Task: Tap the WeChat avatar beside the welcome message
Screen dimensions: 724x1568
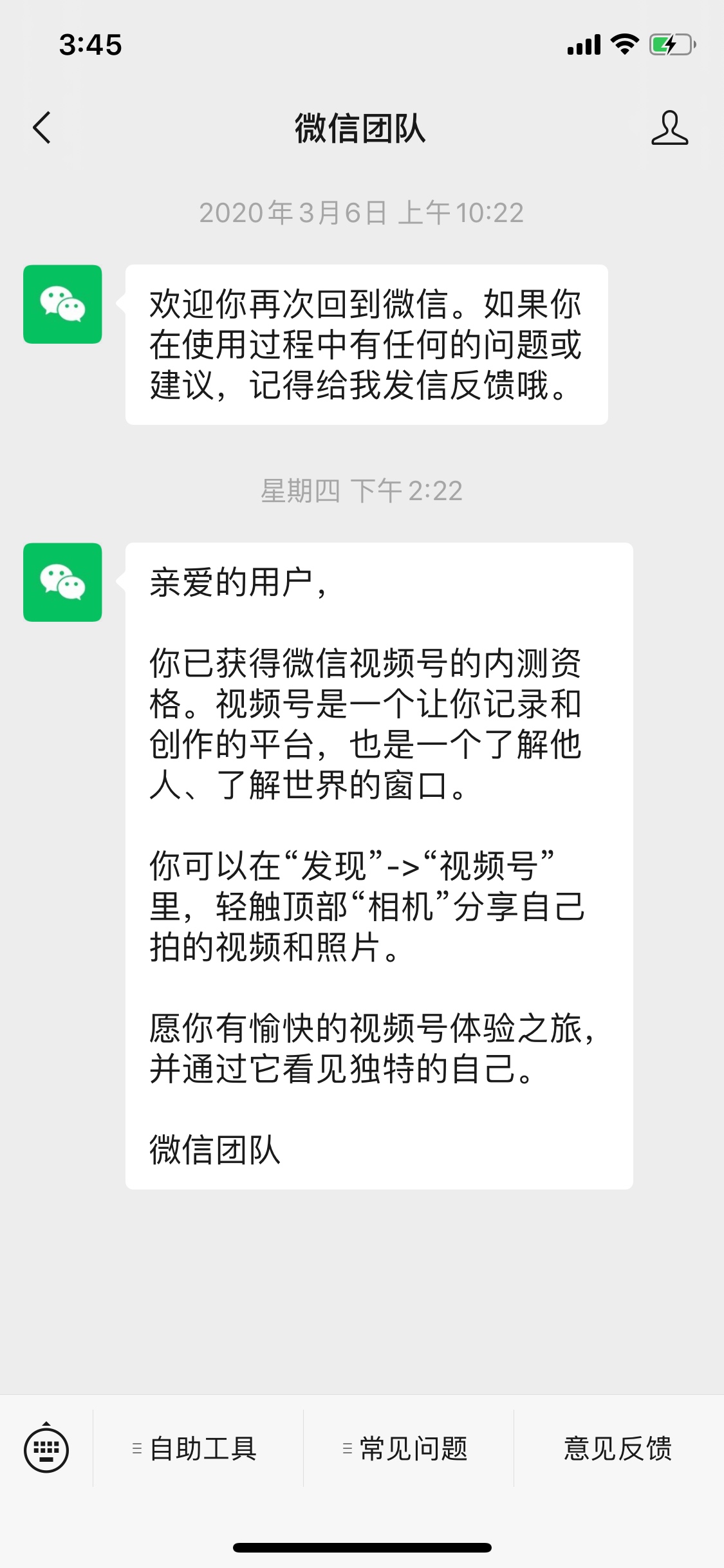Action: coord(62,304)
